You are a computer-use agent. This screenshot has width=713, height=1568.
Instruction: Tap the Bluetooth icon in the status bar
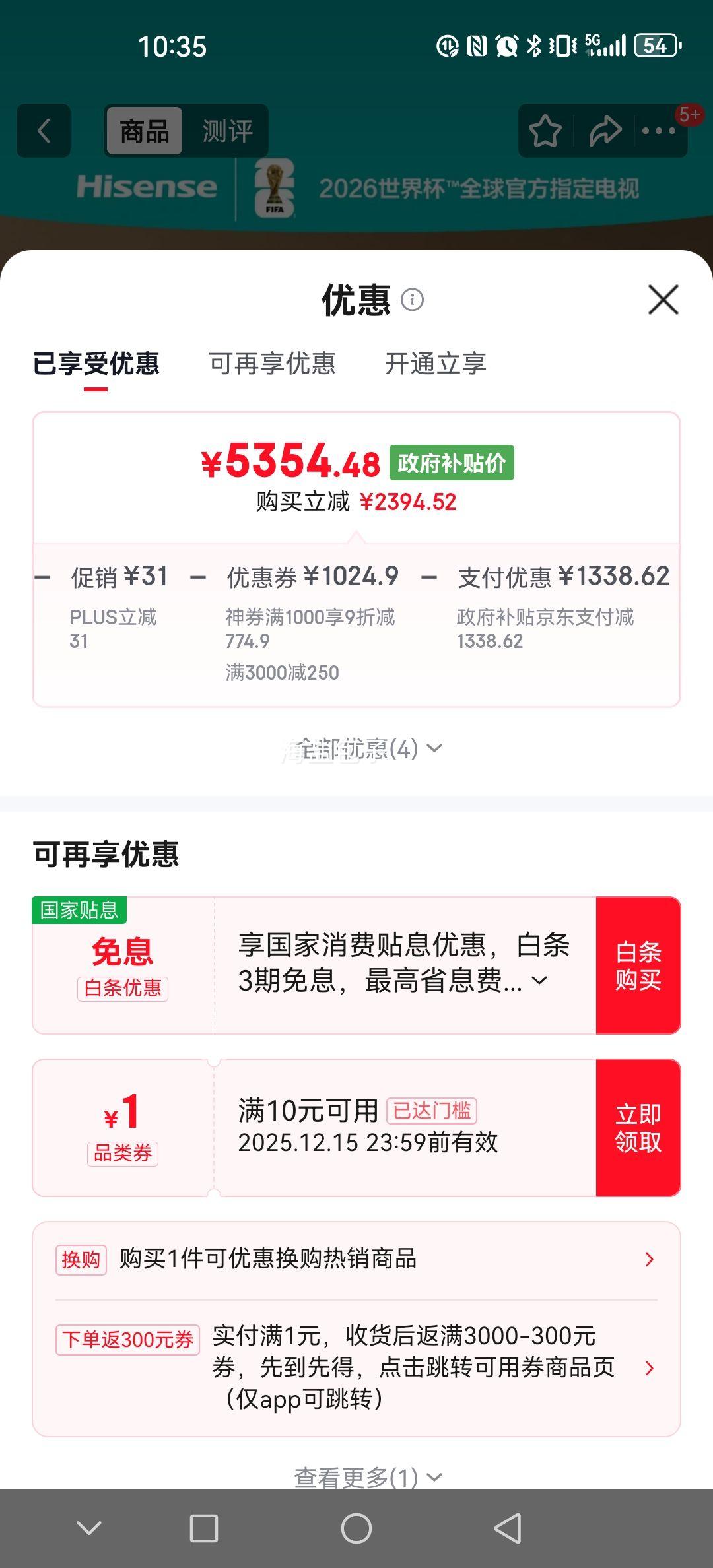pyautogui.click(x=532, y=45)
